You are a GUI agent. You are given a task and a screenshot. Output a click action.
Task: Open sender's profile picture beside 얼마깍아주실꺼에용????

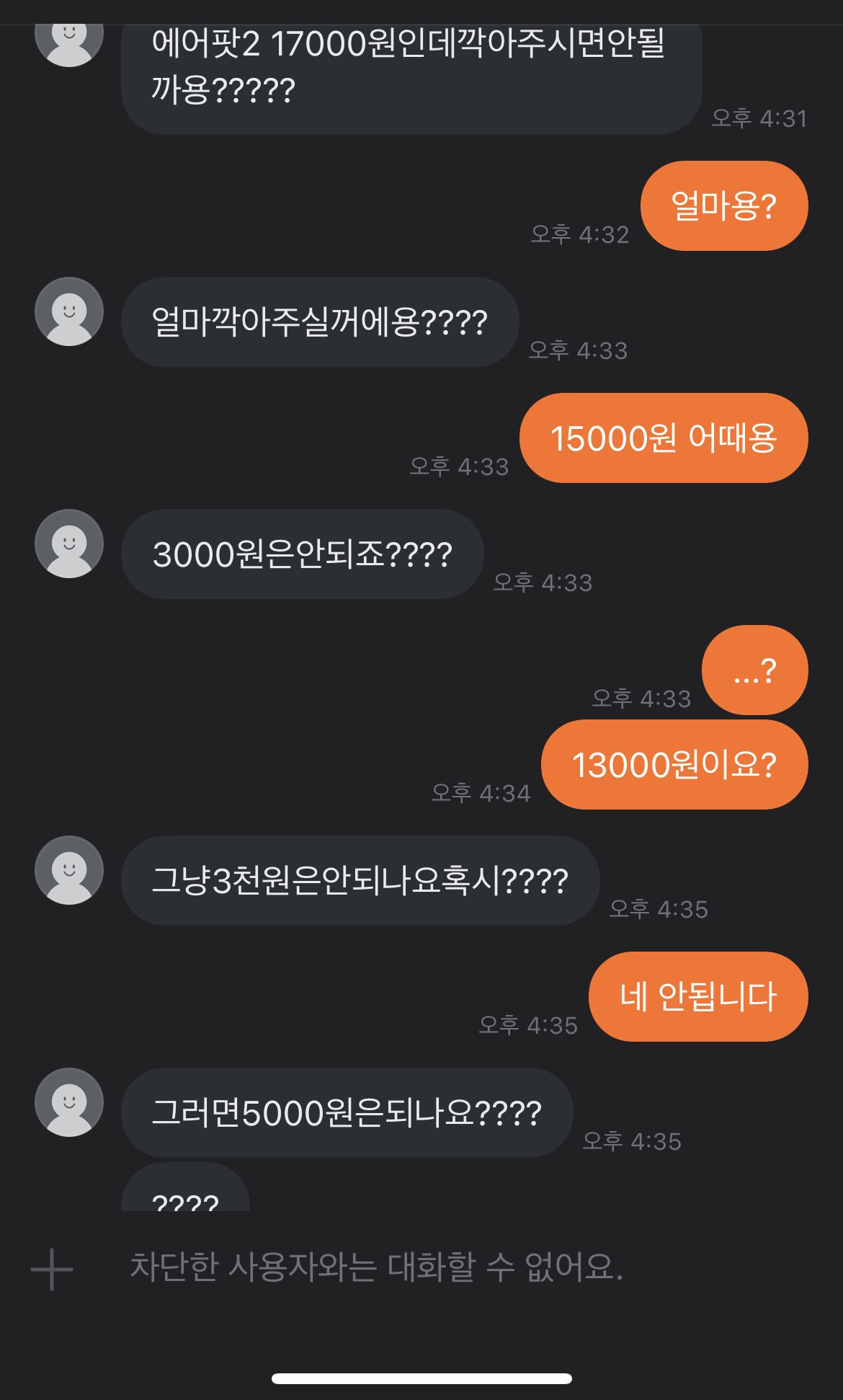pyautogui.click(x=69, y=311)
